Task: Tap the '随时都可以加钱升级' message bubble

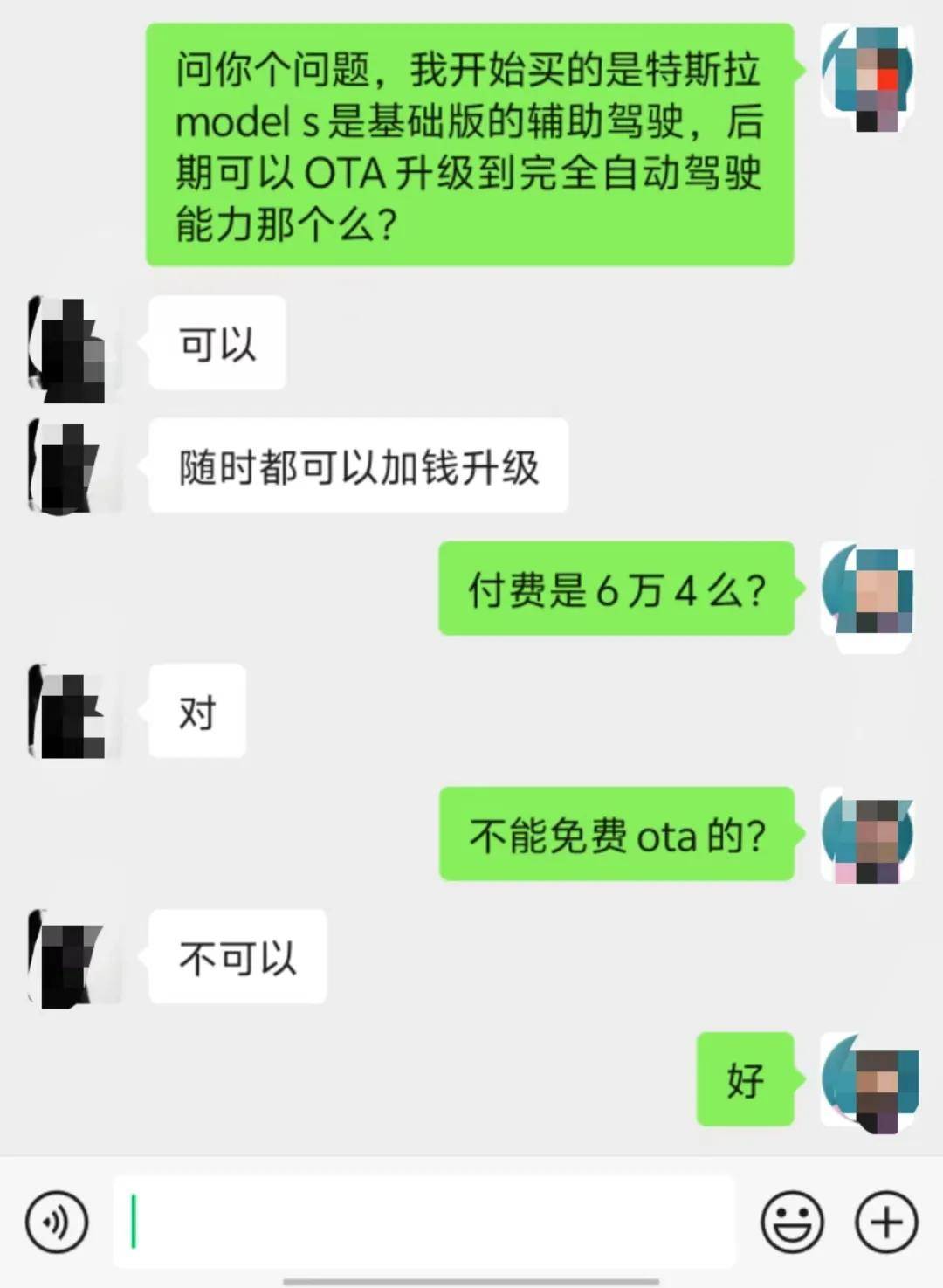Action: (x=358, y=467)
